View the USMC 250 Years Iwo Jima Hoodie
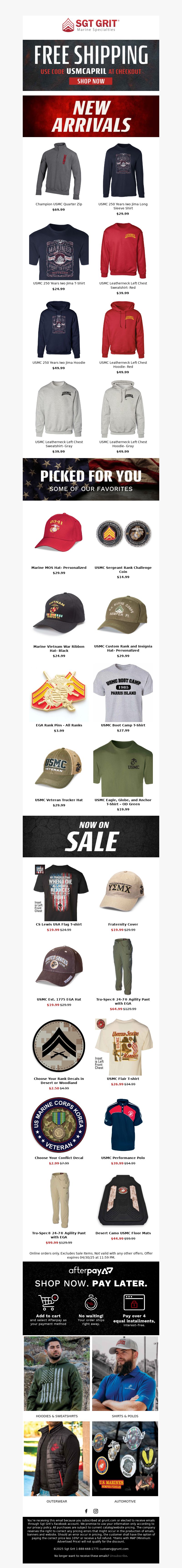Viewport: 182px width, 1568px height. (x=58, y=329)
